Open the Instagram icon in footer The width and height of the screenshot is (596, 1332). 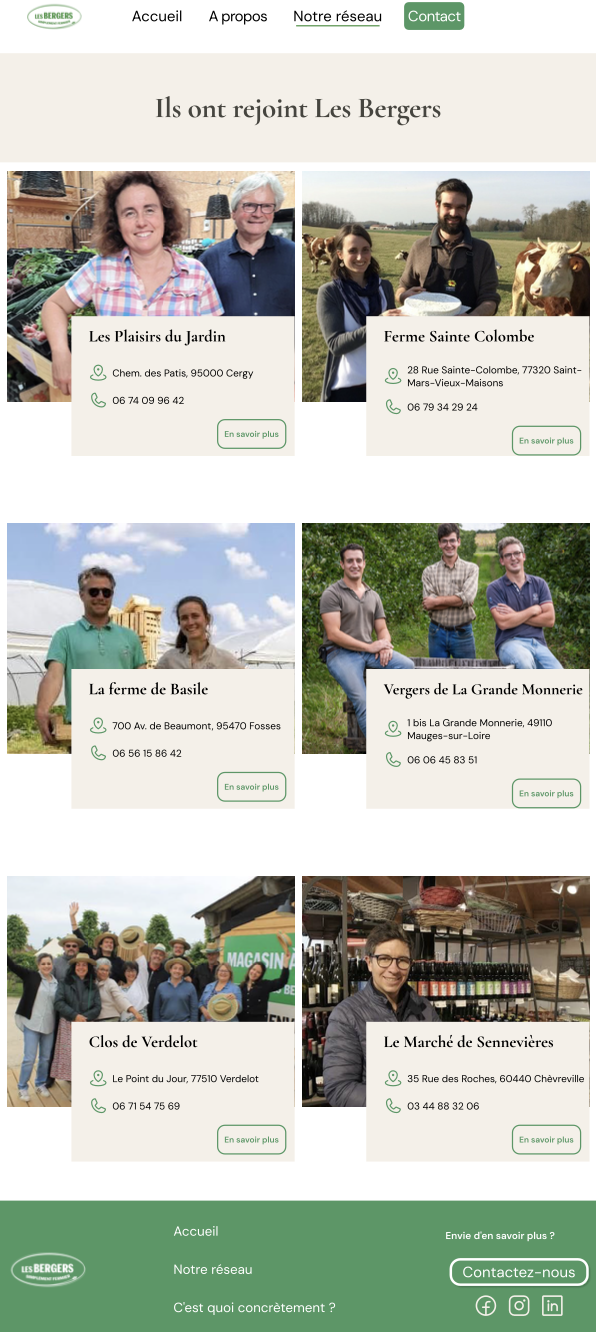(519, 1305)
